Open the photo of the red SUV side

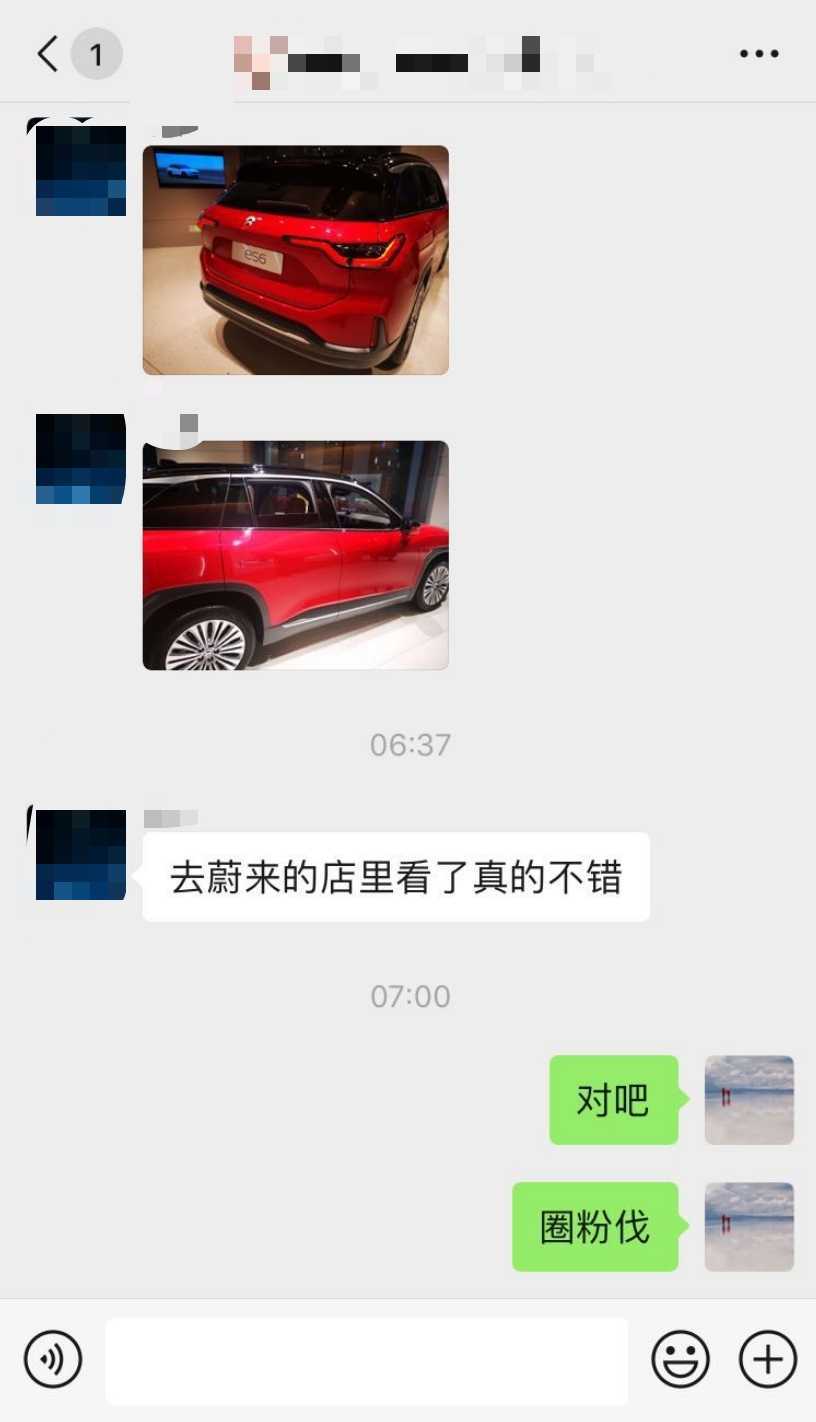pos(295,555)
